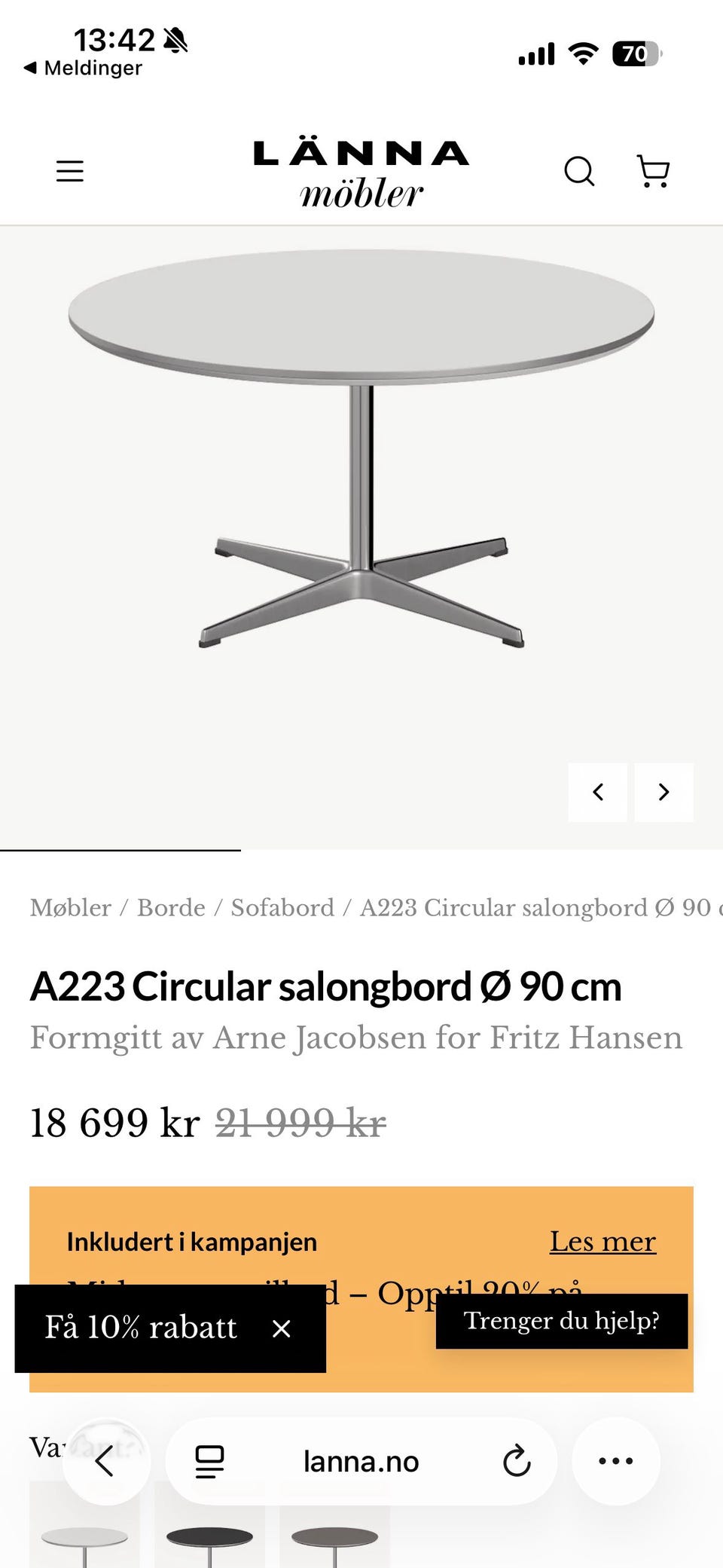Open the Få 10% rabatt offer
This screenshot has width=723, height=1568.
pyautogui.click(x=141, y=1328)
